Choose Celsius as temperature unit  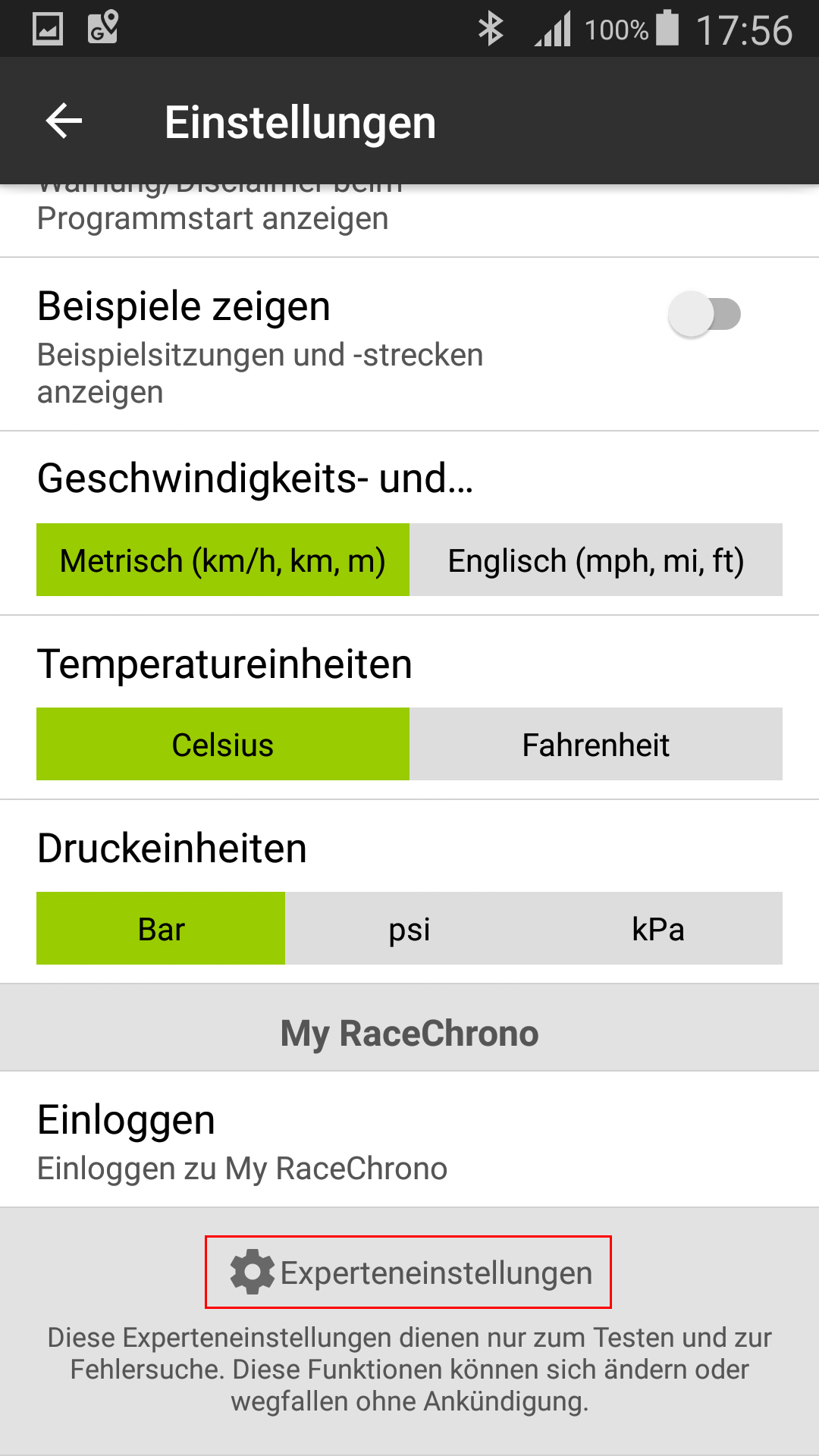click(223, 745)
